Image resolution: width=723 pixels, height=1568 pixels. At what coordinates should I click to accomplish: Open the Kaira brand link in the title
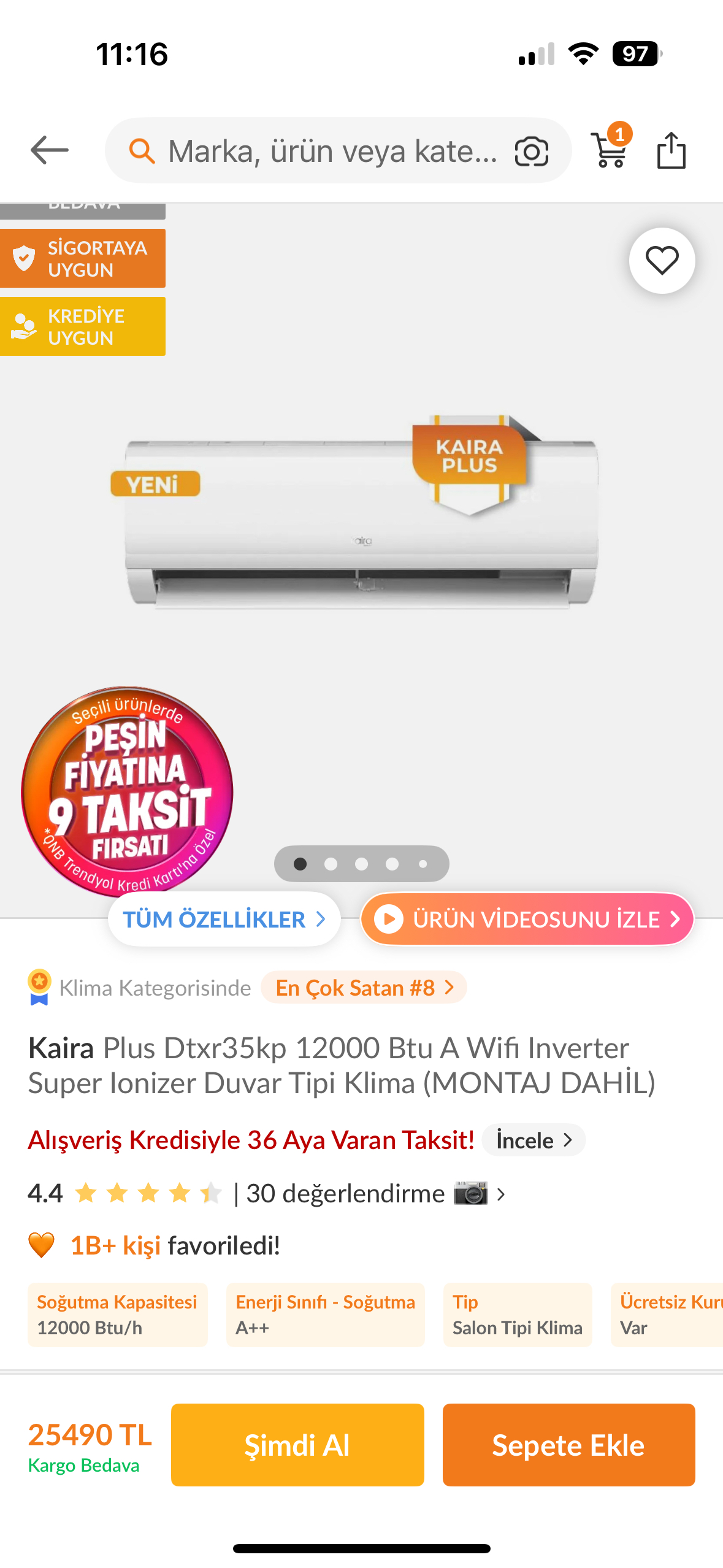[61, 1048]
